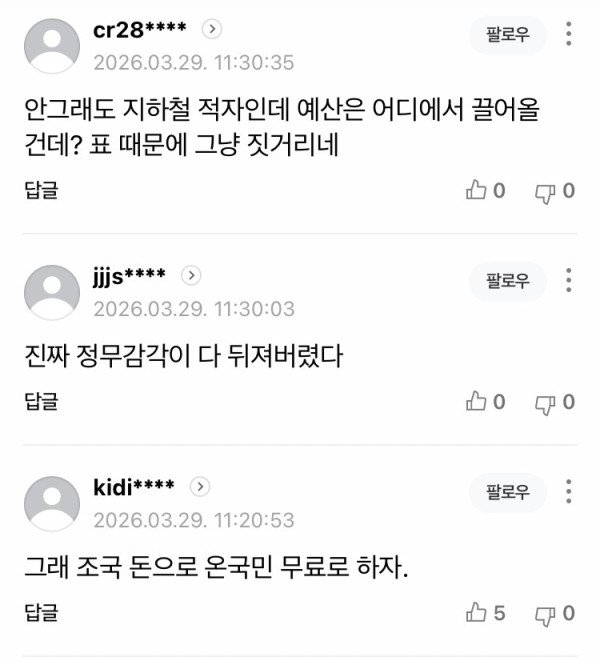Open jjjs**** profile chevron
The height and width of the screenshot is (661, 600).
pos(192,275)
